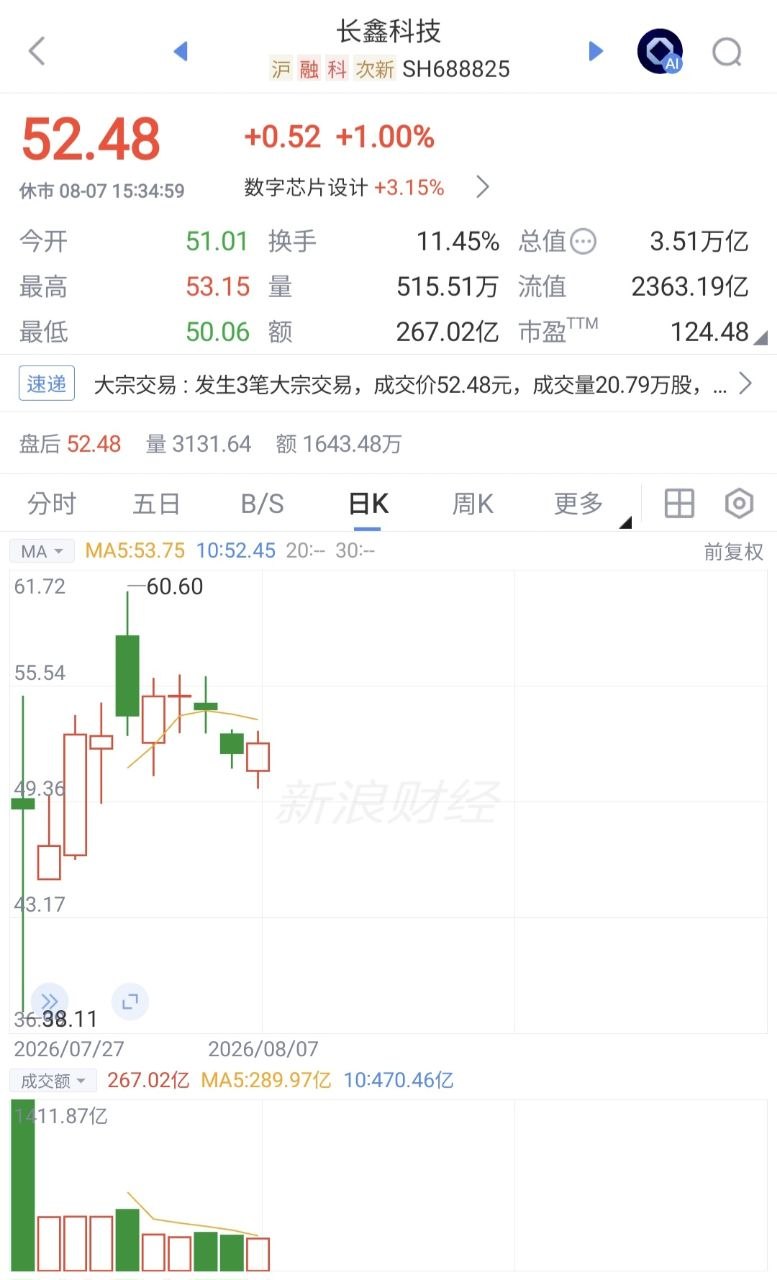
Task: Tap the info icon next to 总值
Action: pyautogui.click(x=583, y=241)
